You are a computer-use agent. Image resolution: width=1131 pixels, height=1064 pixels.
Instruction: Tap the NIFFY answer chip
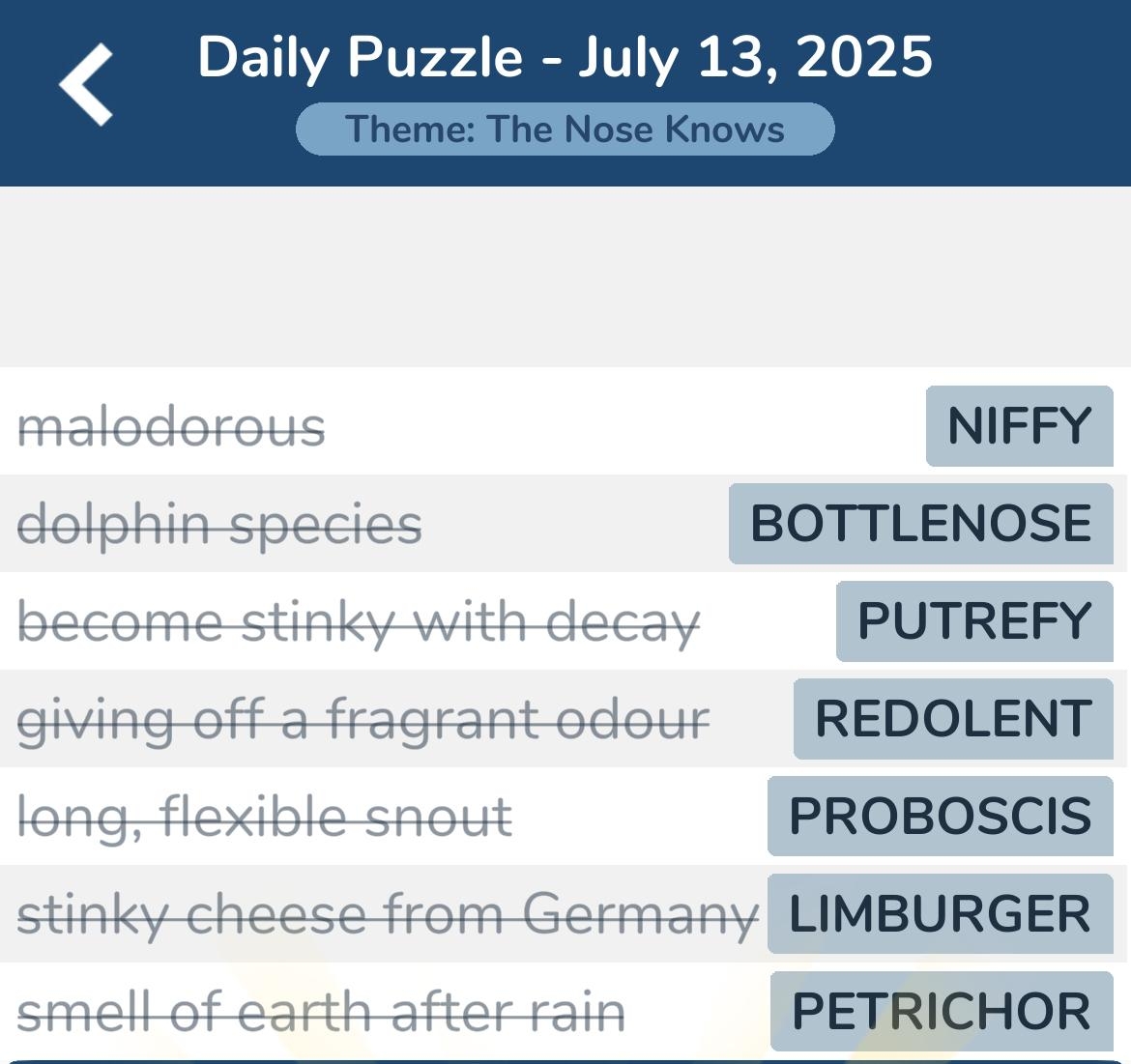point(1019,426)
